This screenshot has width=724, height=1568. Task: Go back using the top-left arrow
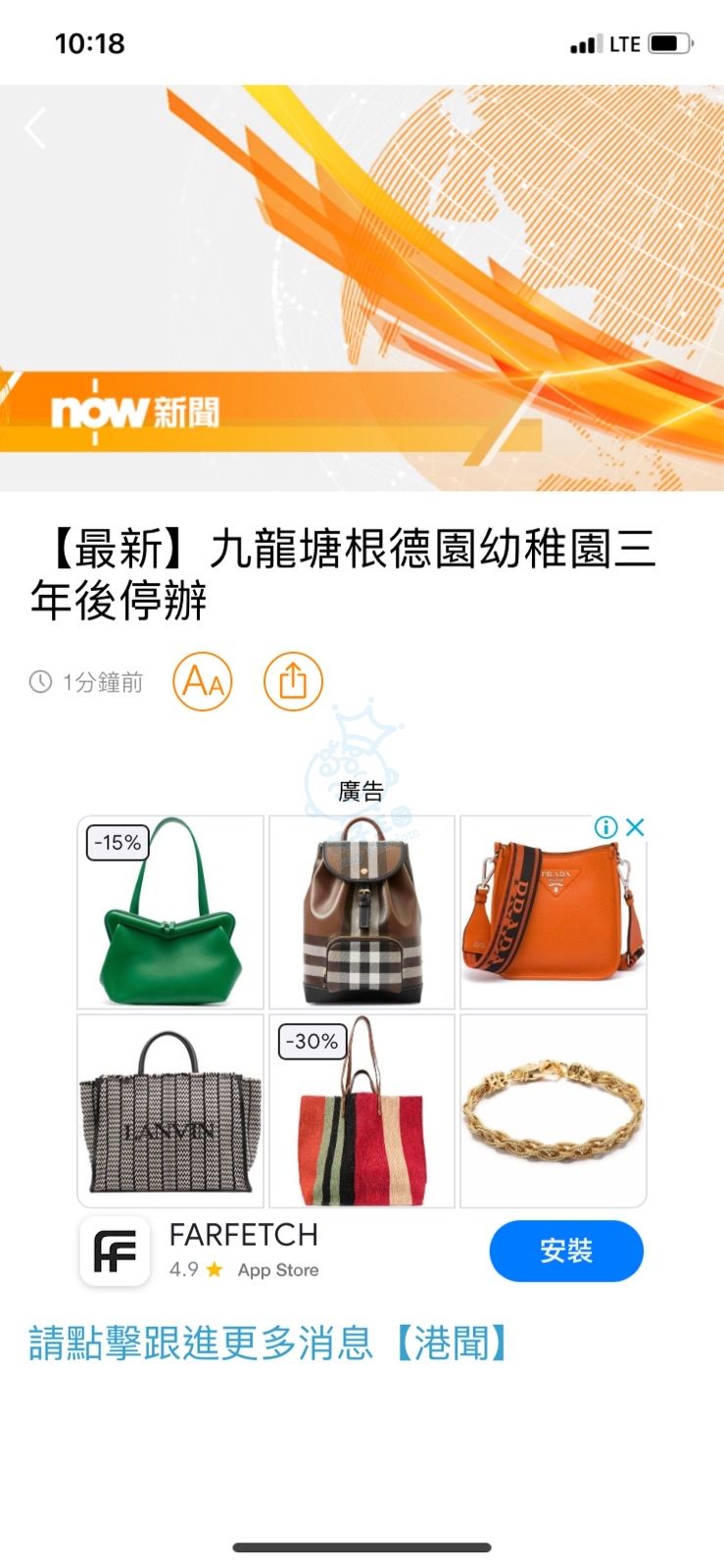coord(36,128)
